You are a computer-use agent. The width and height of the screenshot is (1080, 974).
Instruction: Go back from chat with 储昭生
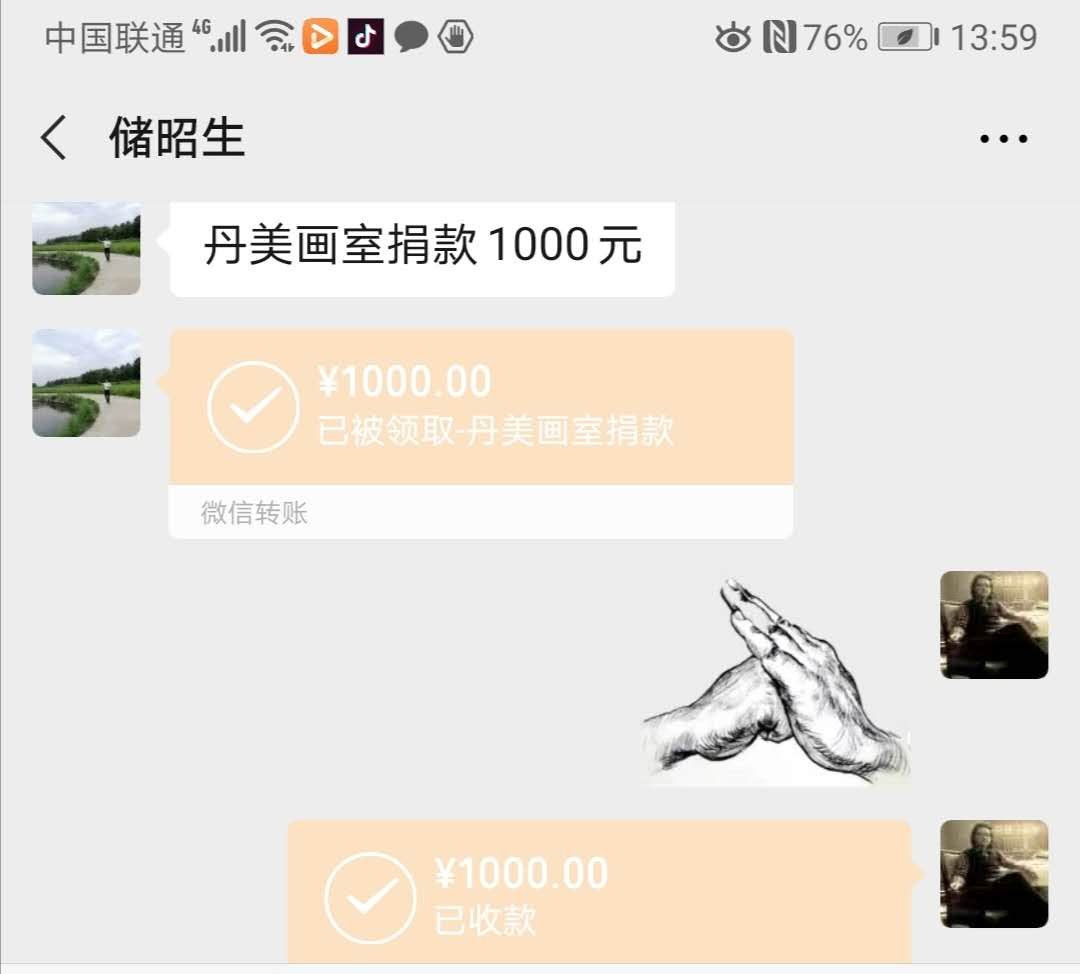55,138
